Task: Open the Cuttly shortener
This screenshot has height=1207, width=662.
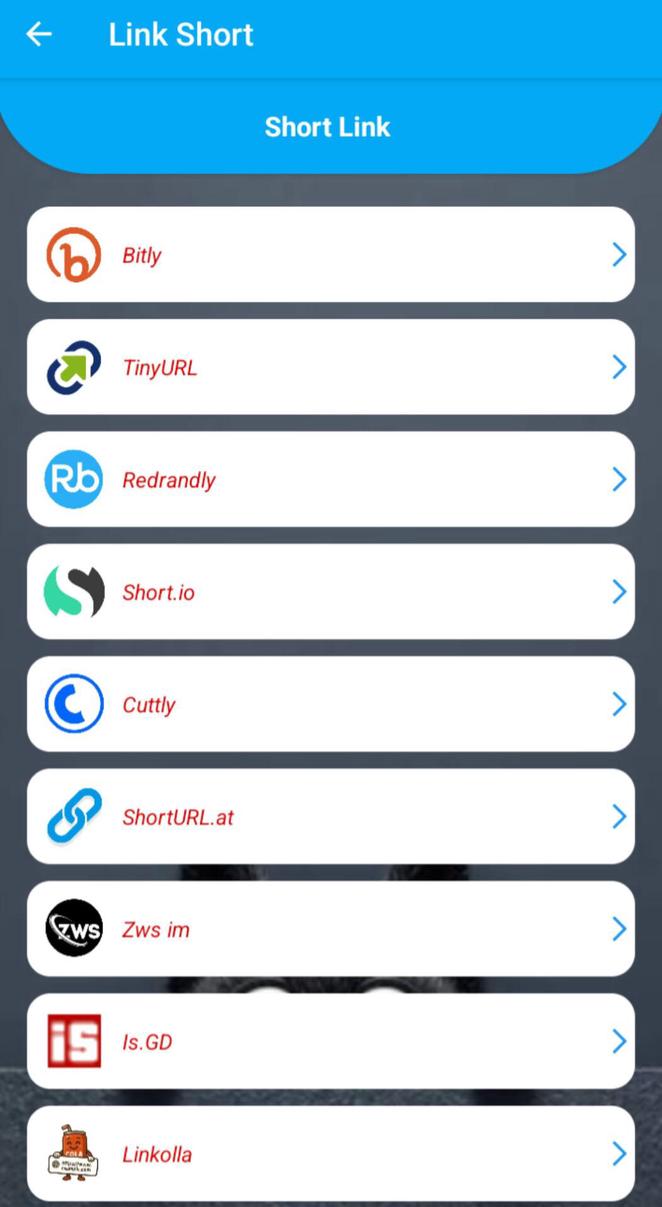Action: pos(330,705)
